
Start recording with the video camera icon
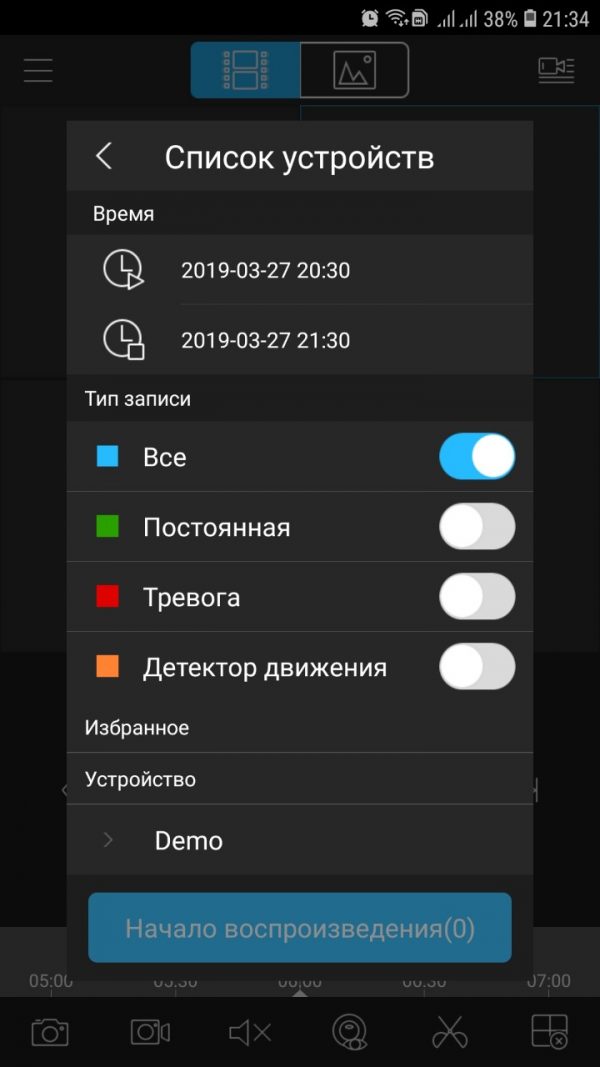(150, 1032)
